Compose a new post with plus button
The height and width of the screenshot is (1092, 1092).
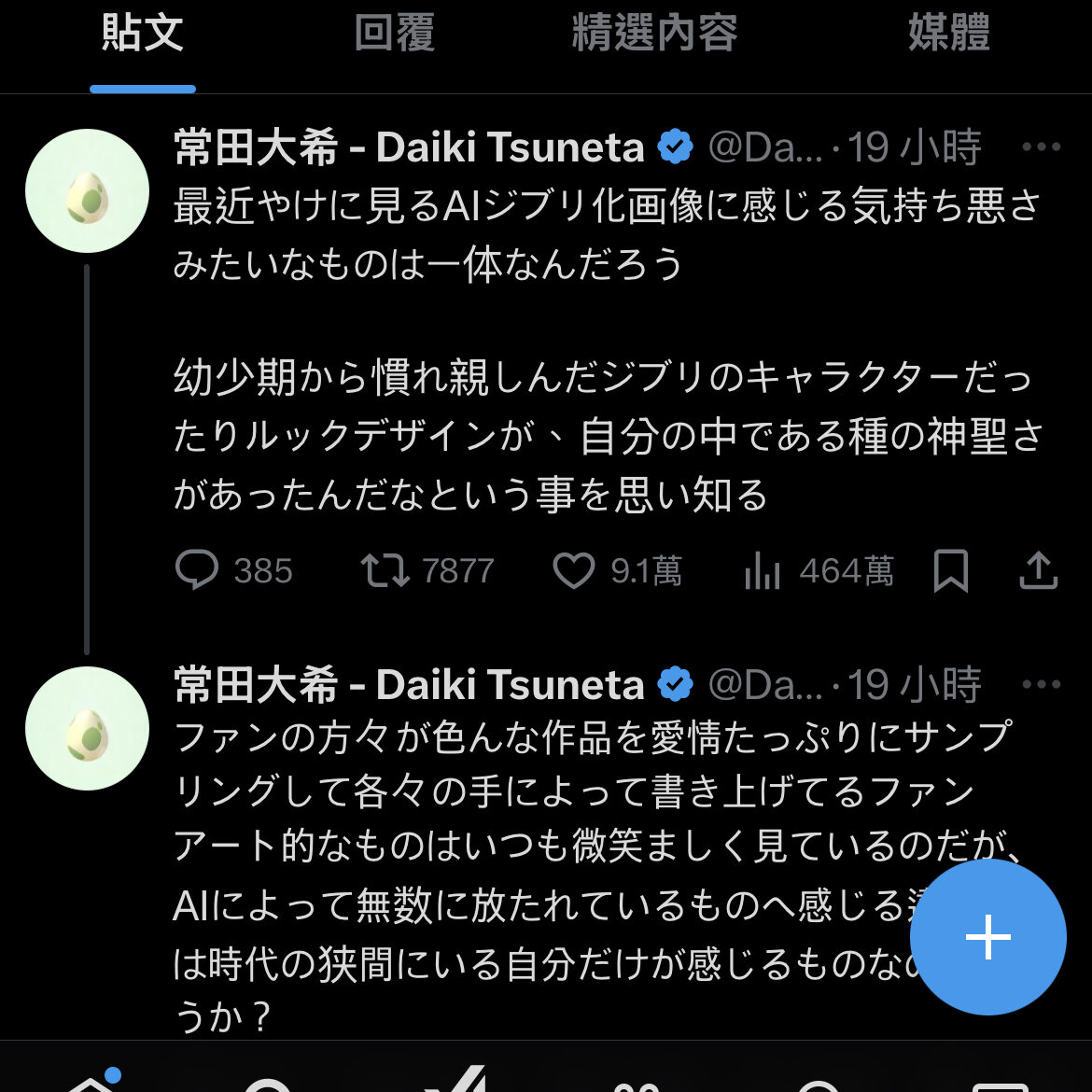tap(987, 936)
